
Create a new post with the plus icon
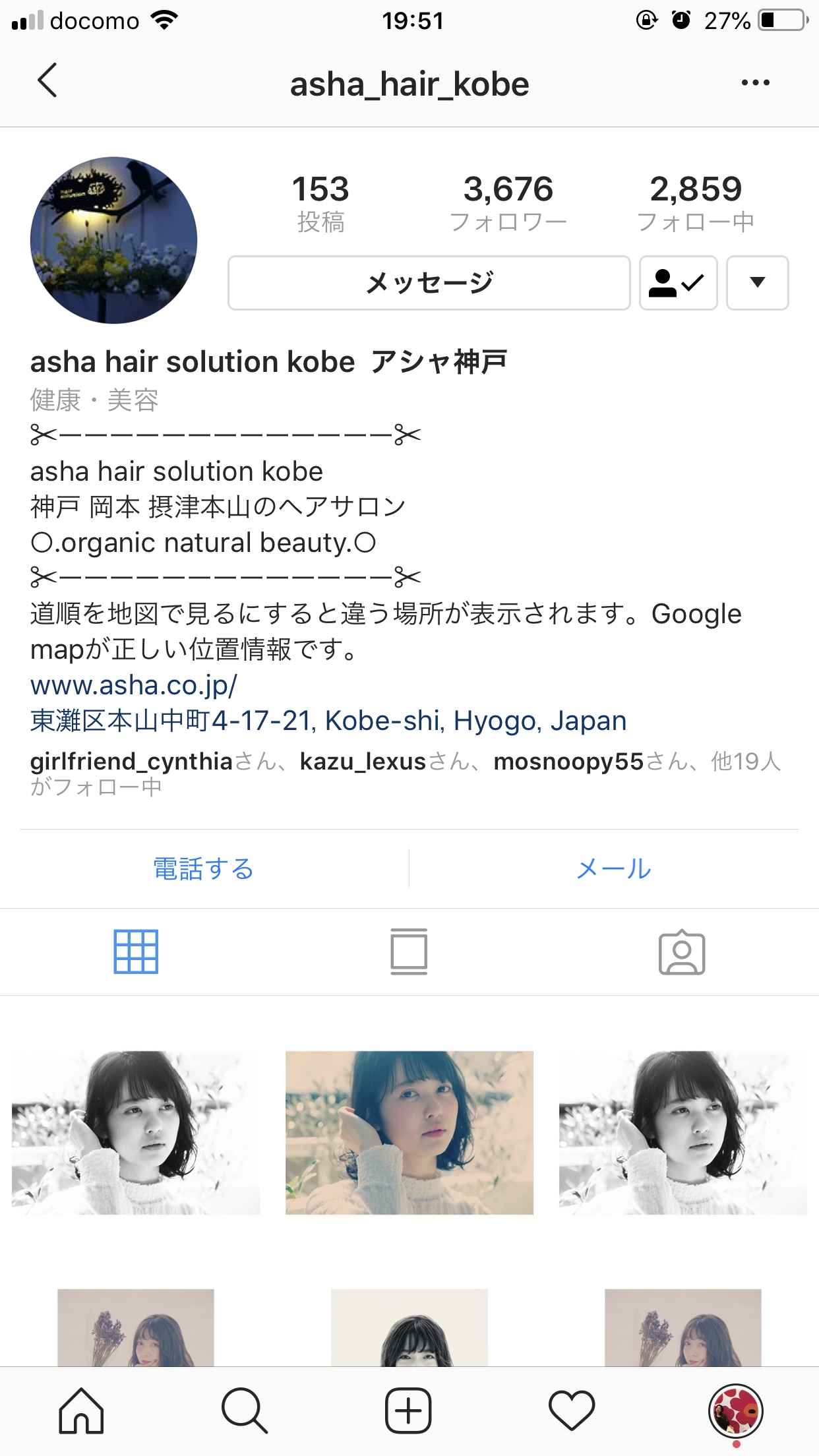[408, 1411]
